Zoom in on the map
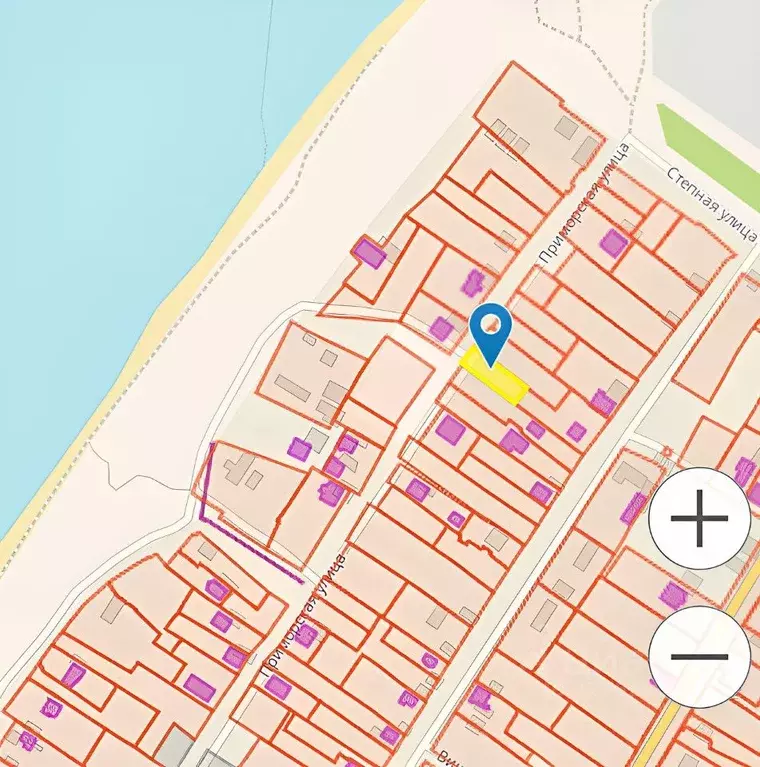Screen dimensions: 760x767 coord(699,519)
